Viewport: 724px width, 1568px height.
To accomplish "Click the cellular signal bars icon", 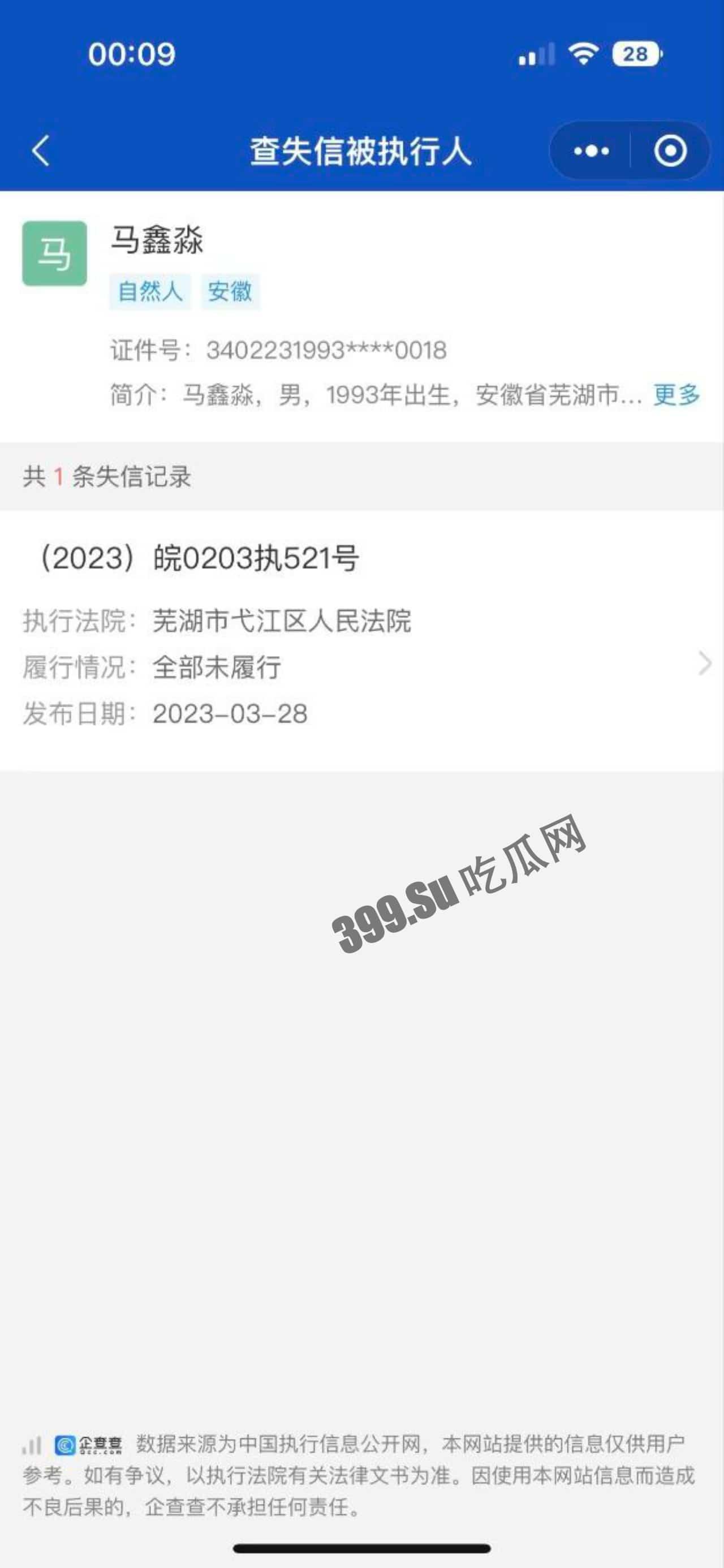I will pos(538,55).
